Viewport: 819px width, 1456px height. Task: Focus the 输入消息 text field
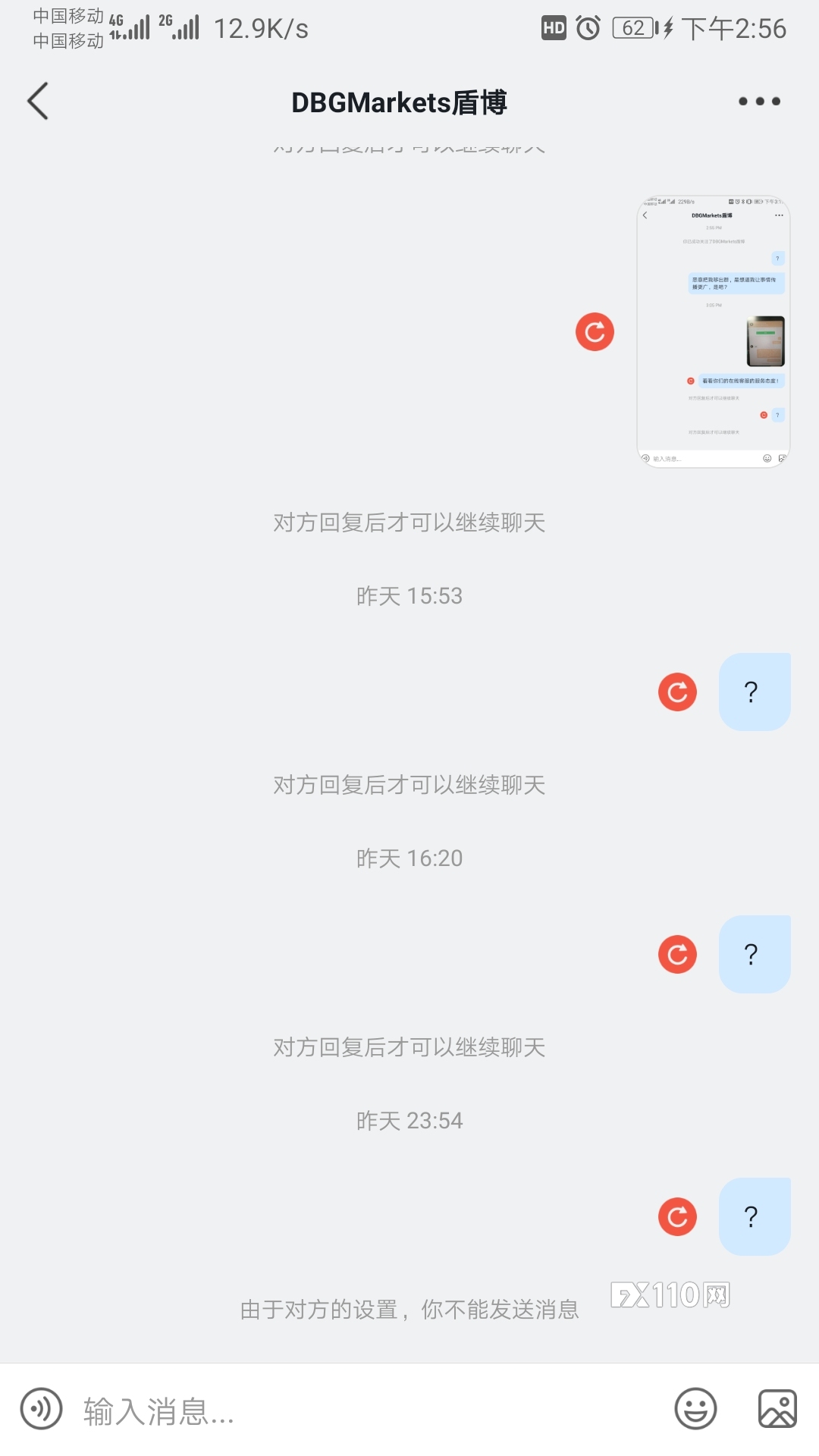point(364,1410)
